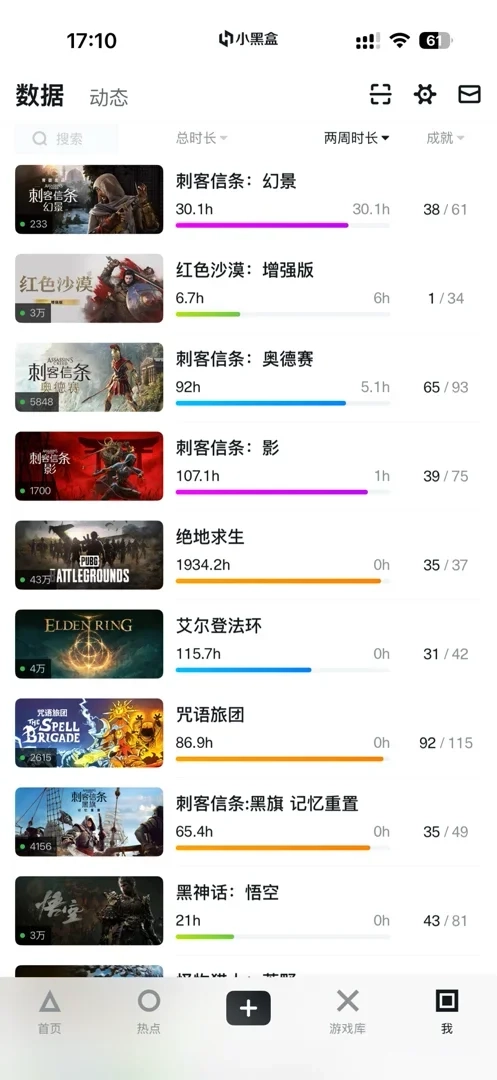Viewport: 497px width, 1080px height.
Task: Switch to the 热点 tab
Action: [x=149, y=1011]
